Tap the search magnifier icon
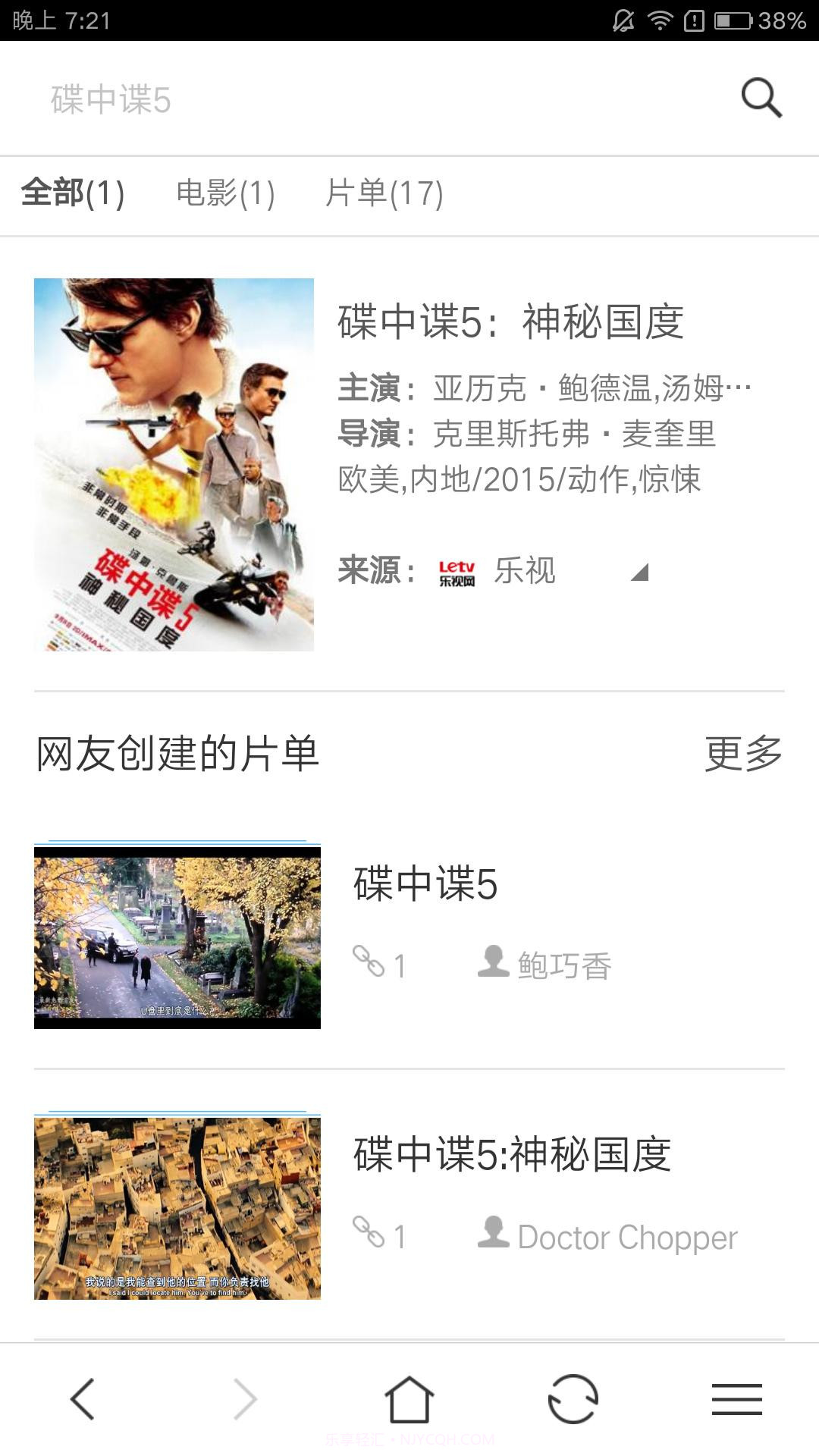819x1456 pixels. pos(761,97)
